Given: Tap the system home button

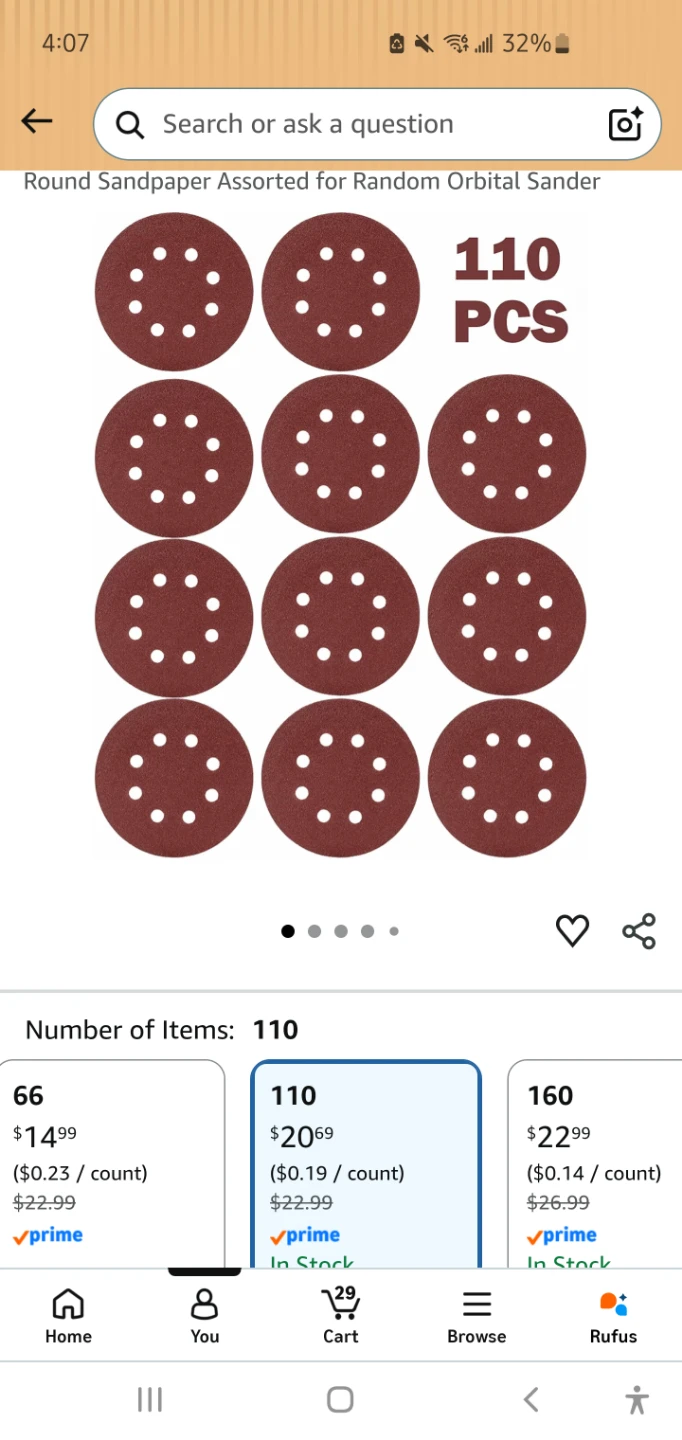Looking at the screenshot, I should (x=340, y=1400).
